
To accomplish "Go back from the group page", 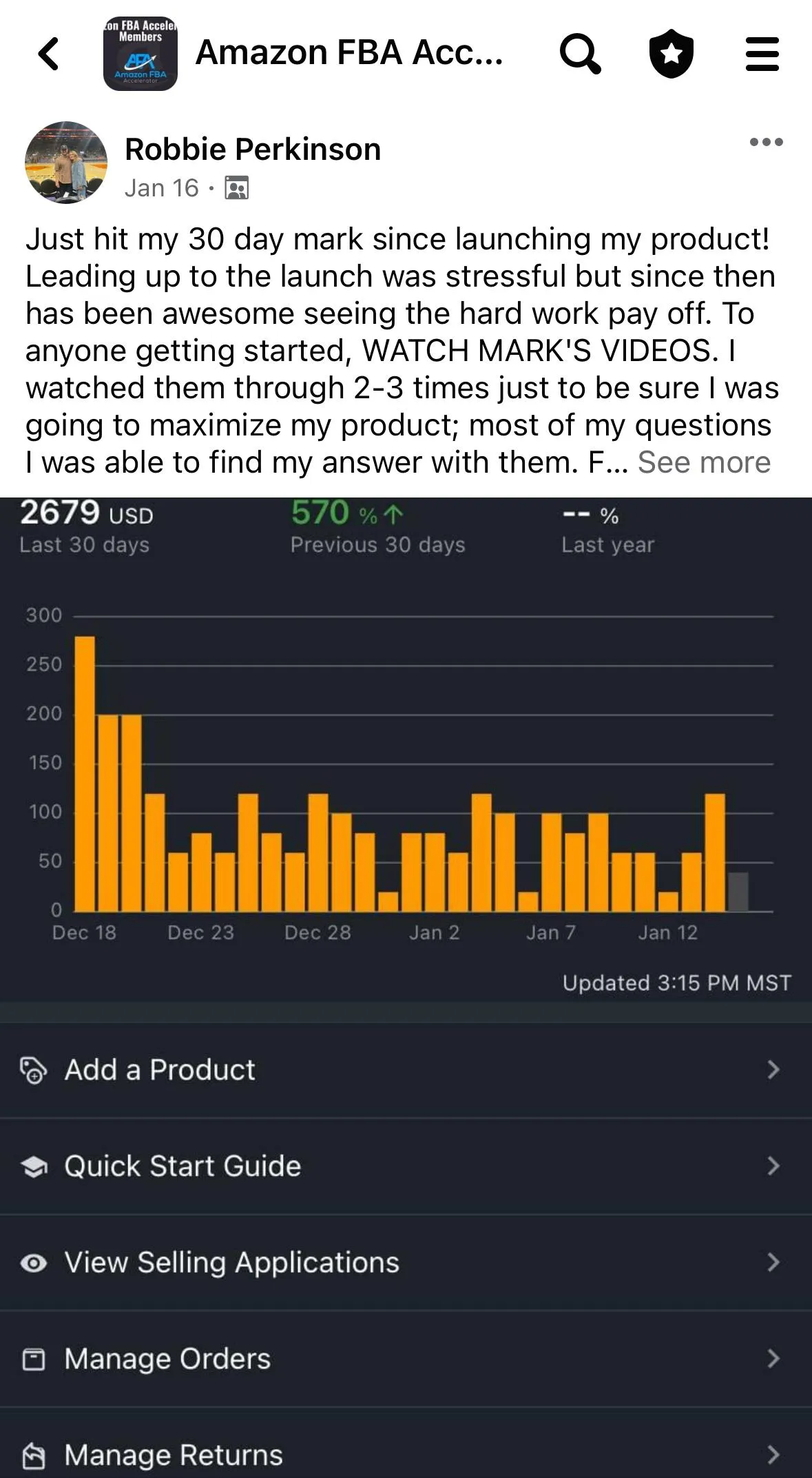I will [x=48, y=54].
